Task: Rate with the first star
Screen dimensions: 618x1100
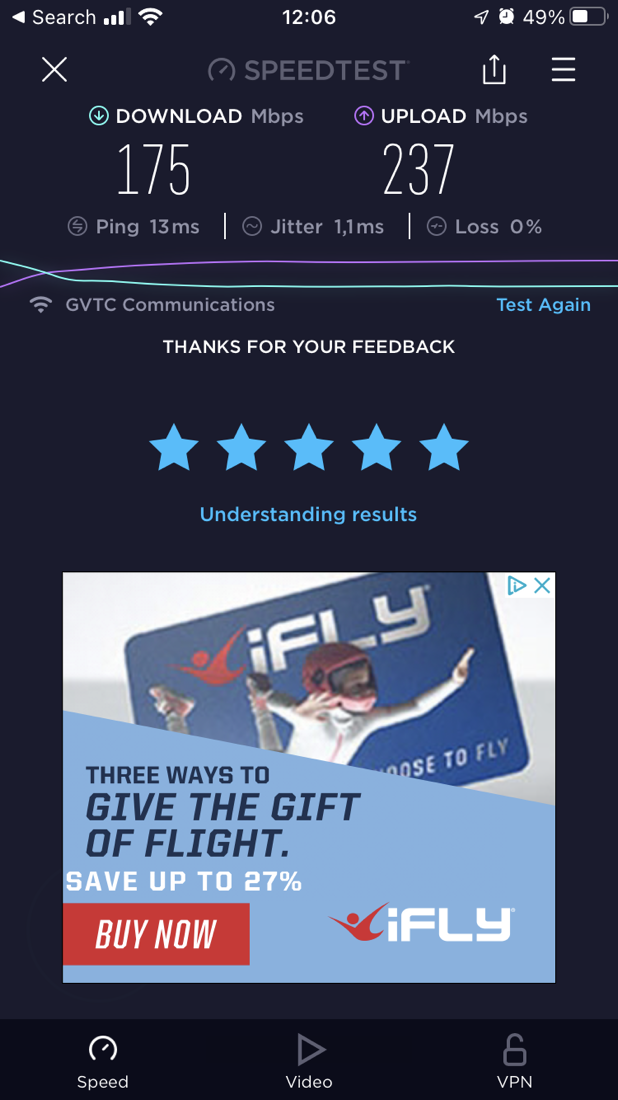Action: click(x=174, y=448)
